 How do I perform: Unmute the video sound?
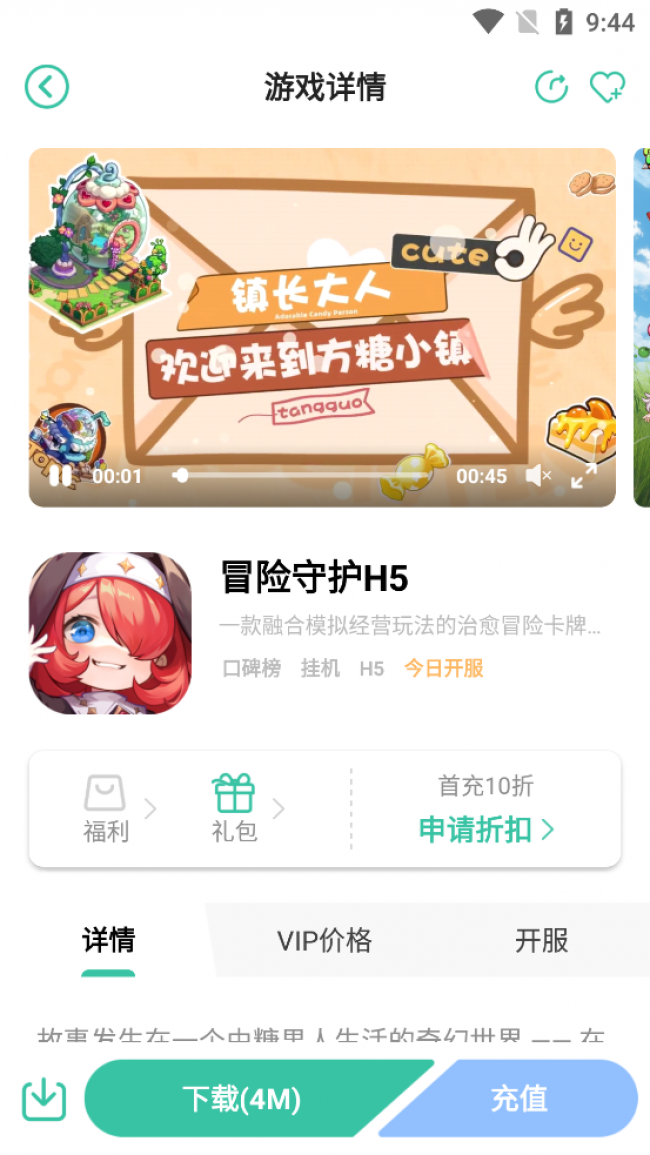click(538, 476)
